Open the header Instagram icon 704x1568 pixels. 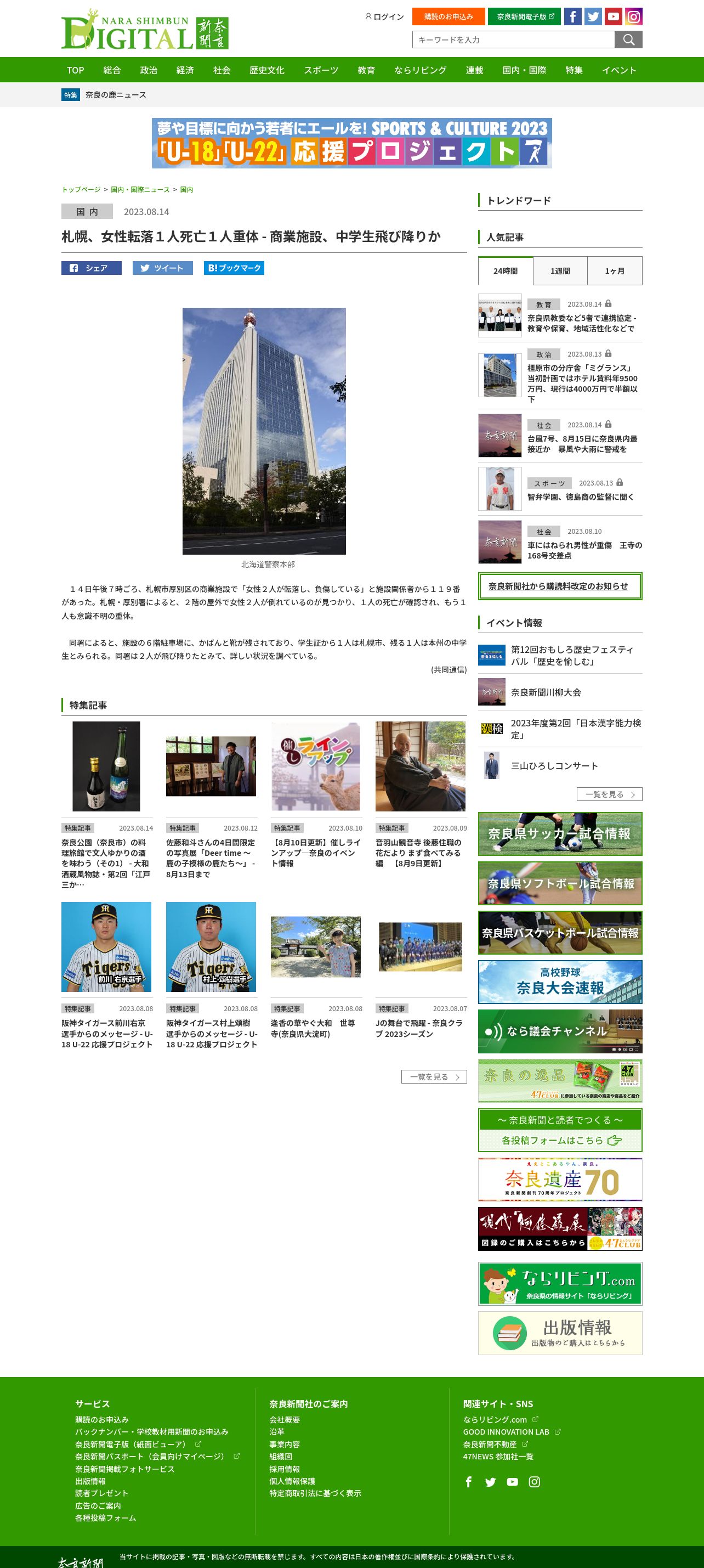633,16
